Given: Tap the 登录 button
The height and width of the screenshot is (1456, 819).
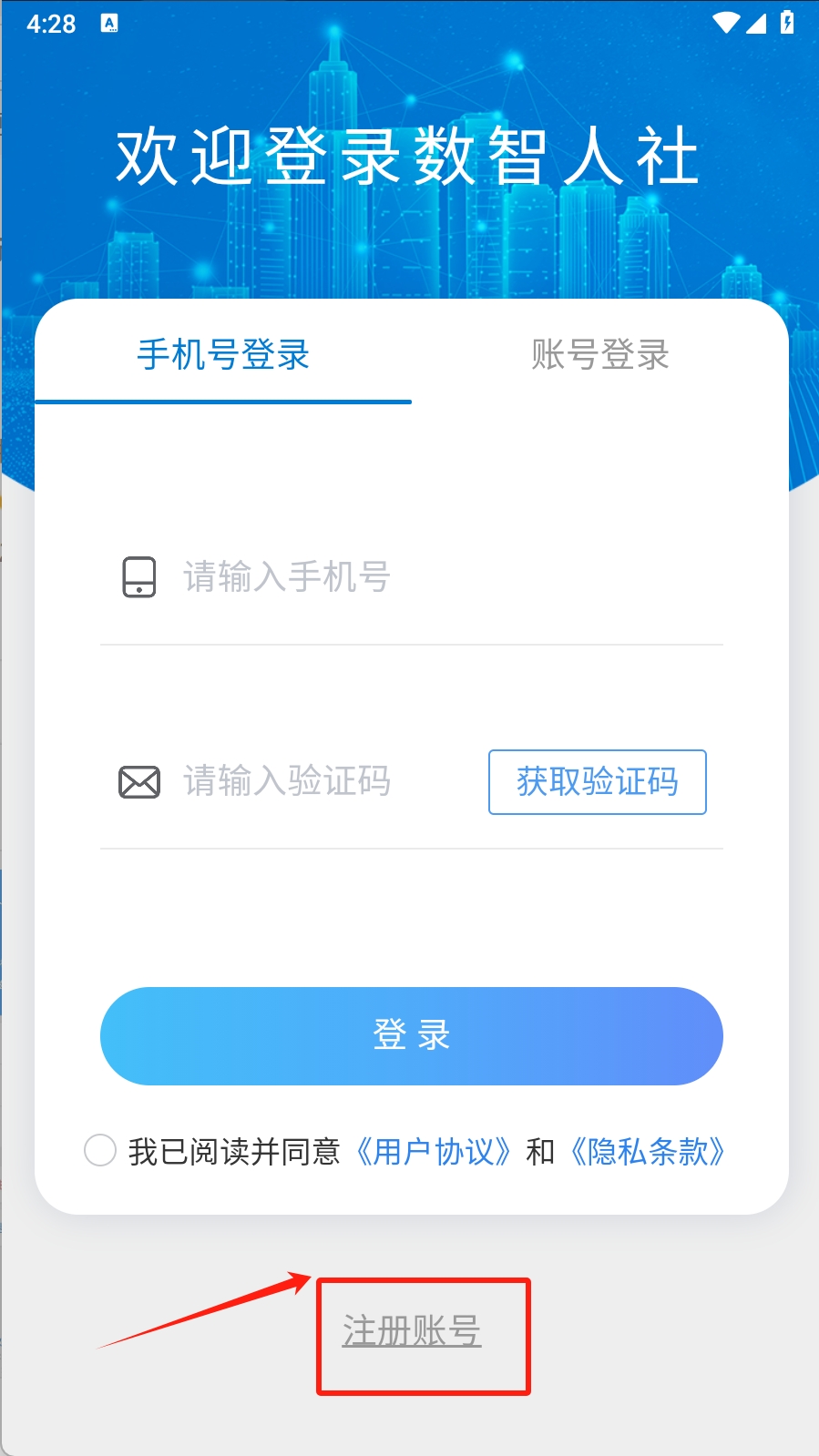Looking at the screenshot, I should tap(411, 1035).
